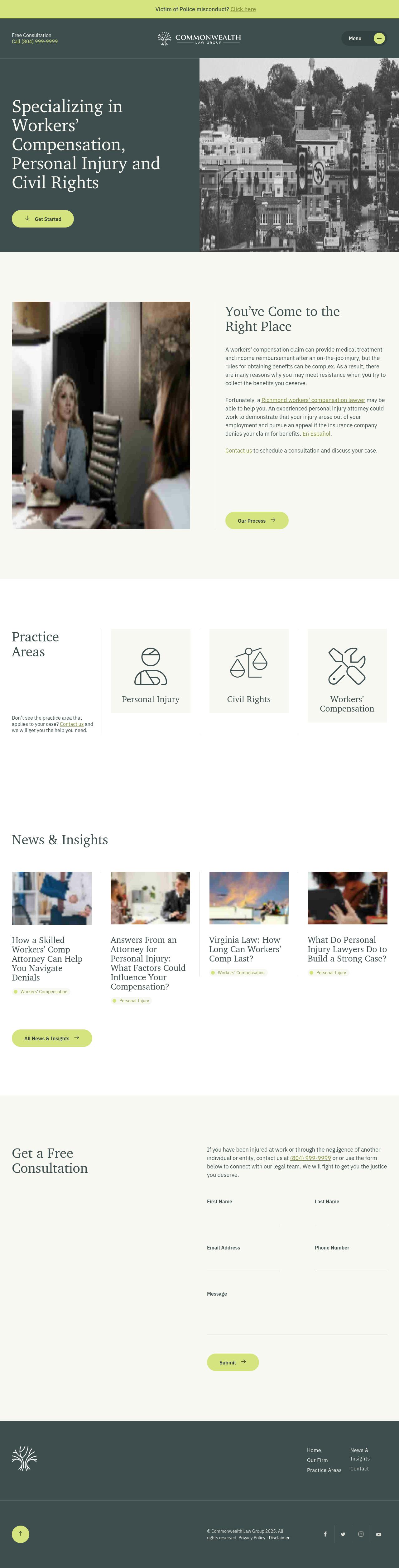The height and width of the screenshot is (1568, 399).
Task: Tap the back-to-top arrow button
Action: coord(21,1533)
